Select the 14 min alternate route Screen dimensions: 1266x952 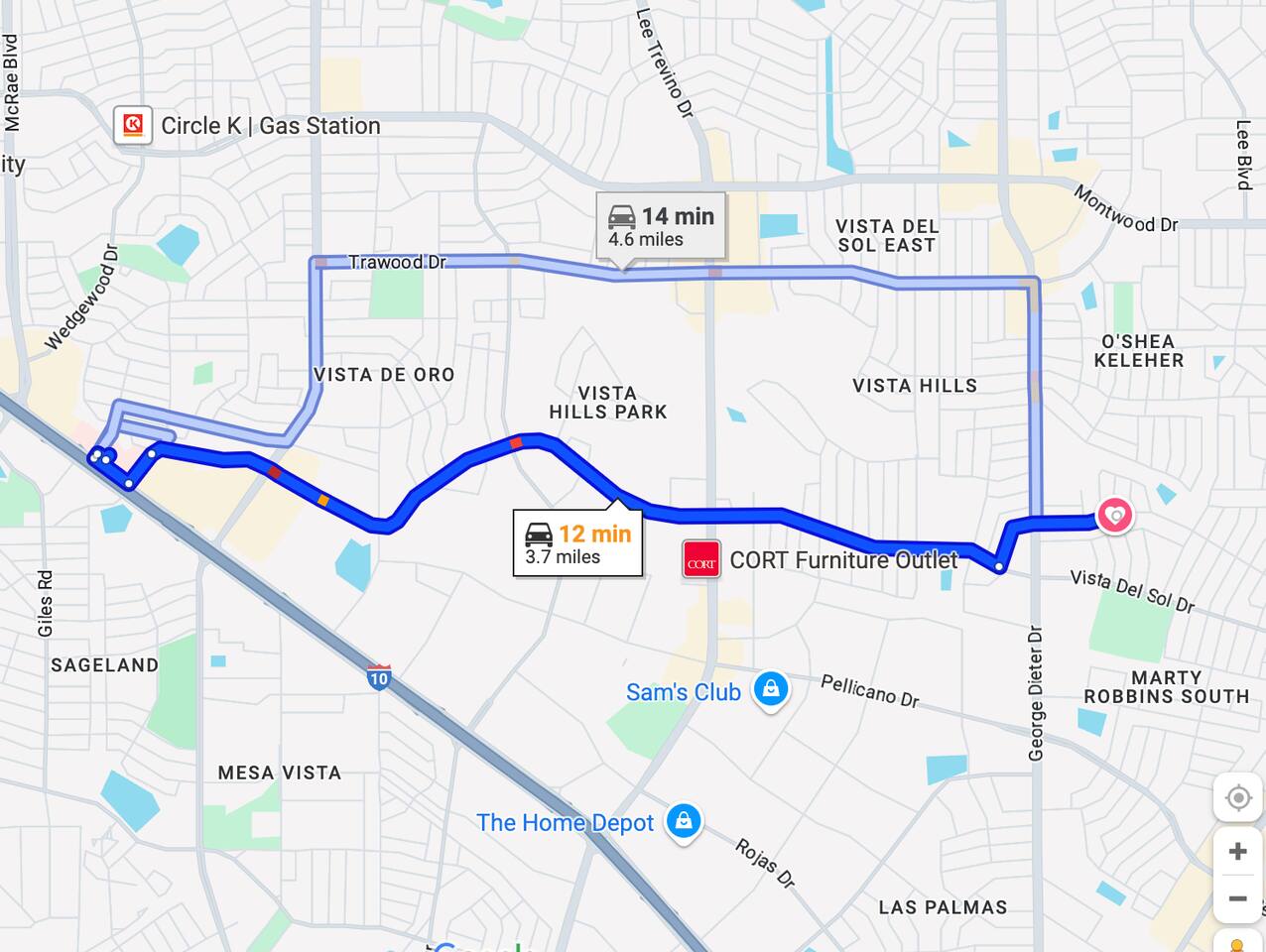[661, 226]
